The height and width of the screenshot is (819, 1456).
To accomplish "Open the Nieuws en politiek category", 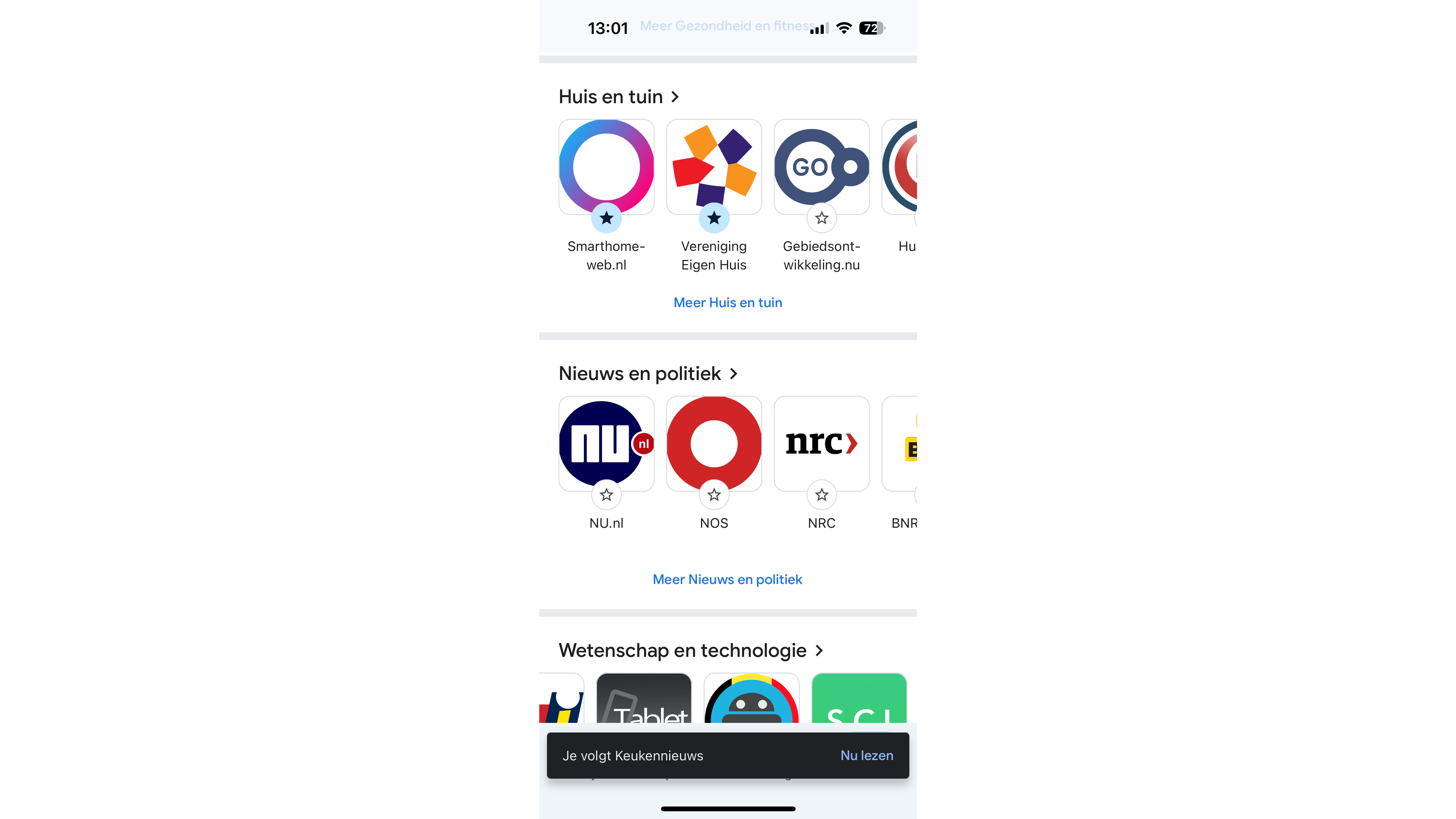I will 648,374.
